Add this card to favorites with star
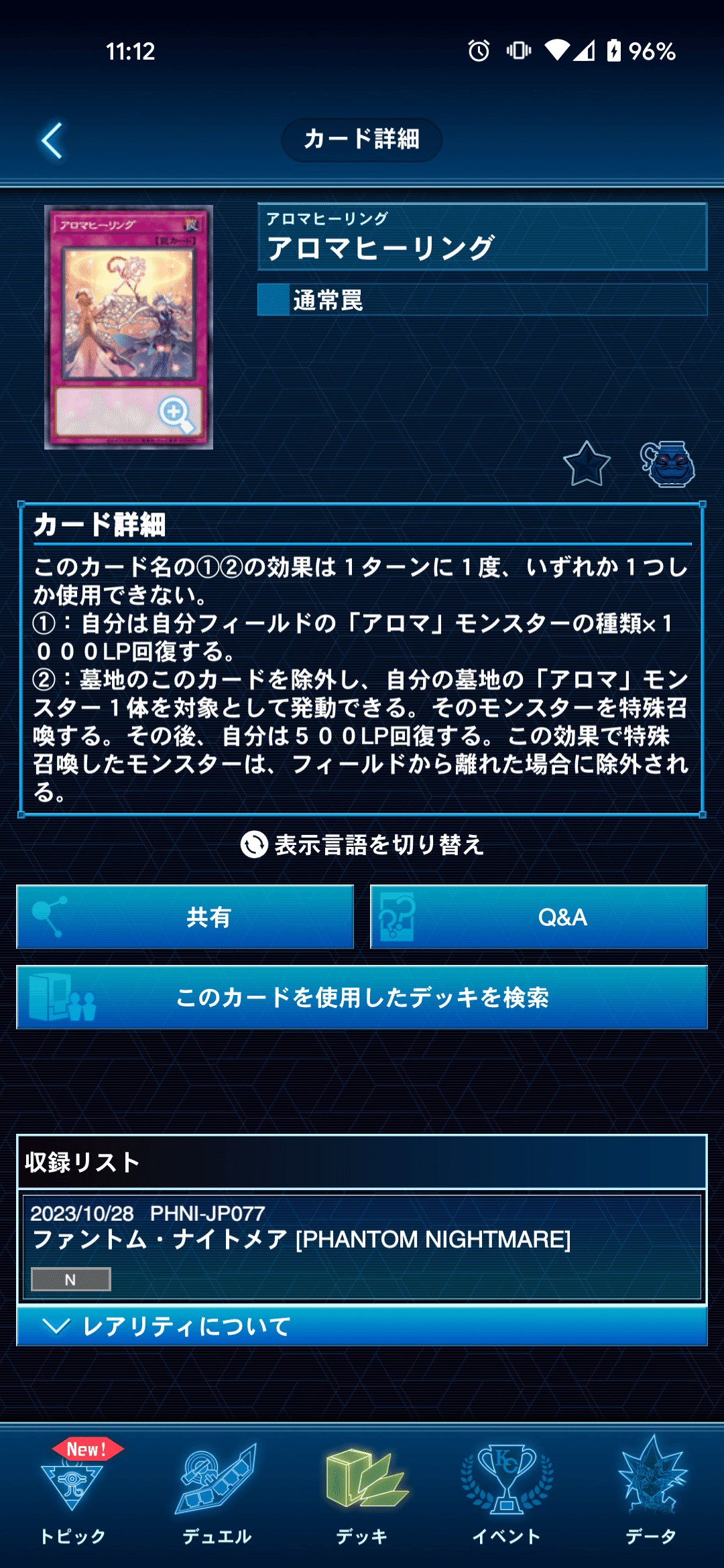The height and width of the screenshot is (1568, 724). [587, 464]
